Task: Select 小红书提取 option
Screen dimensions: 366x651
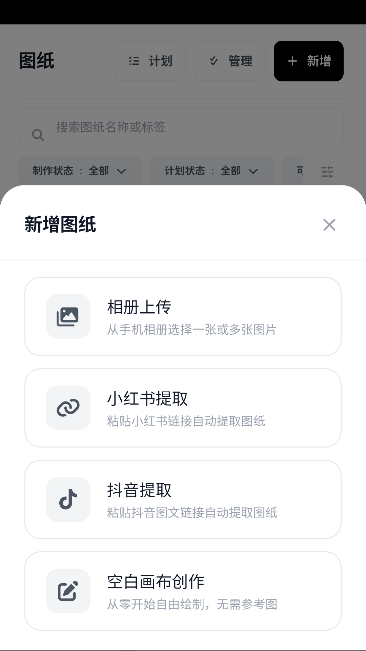Action: (183, 408)
